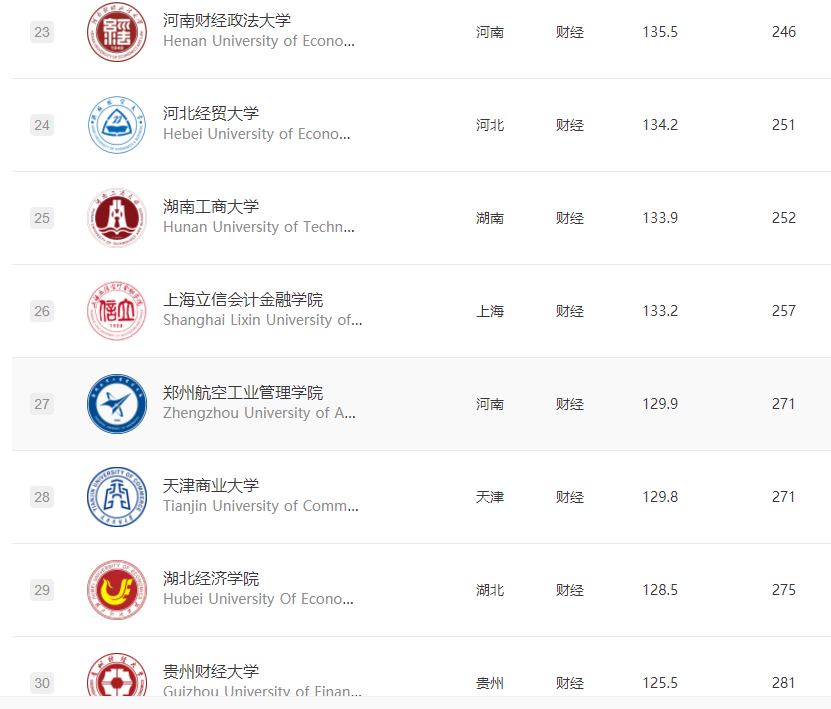
Task: View 湖北经济学院 details
Action: pyautogui.click(x=210, y=579)
